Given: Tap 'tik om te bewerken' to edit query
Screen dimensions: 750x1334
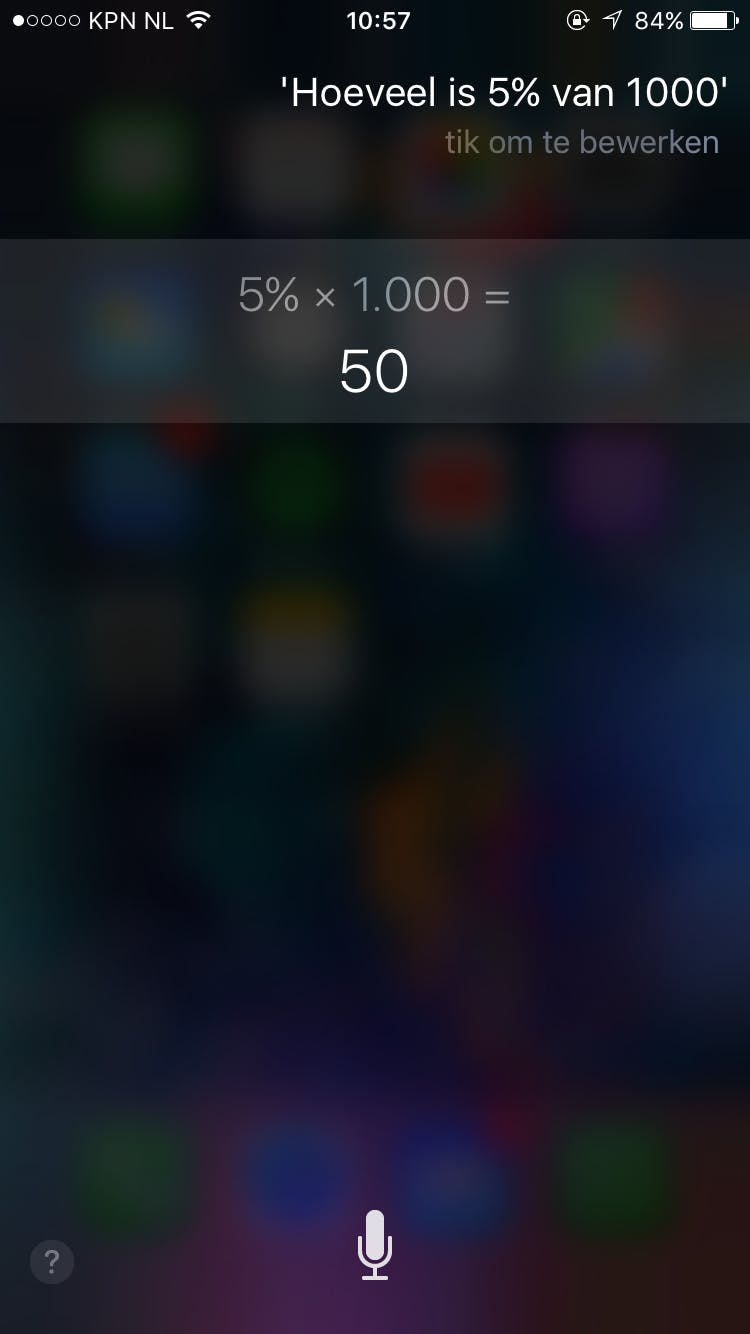Looking at the screenshot, I should 581,142.
